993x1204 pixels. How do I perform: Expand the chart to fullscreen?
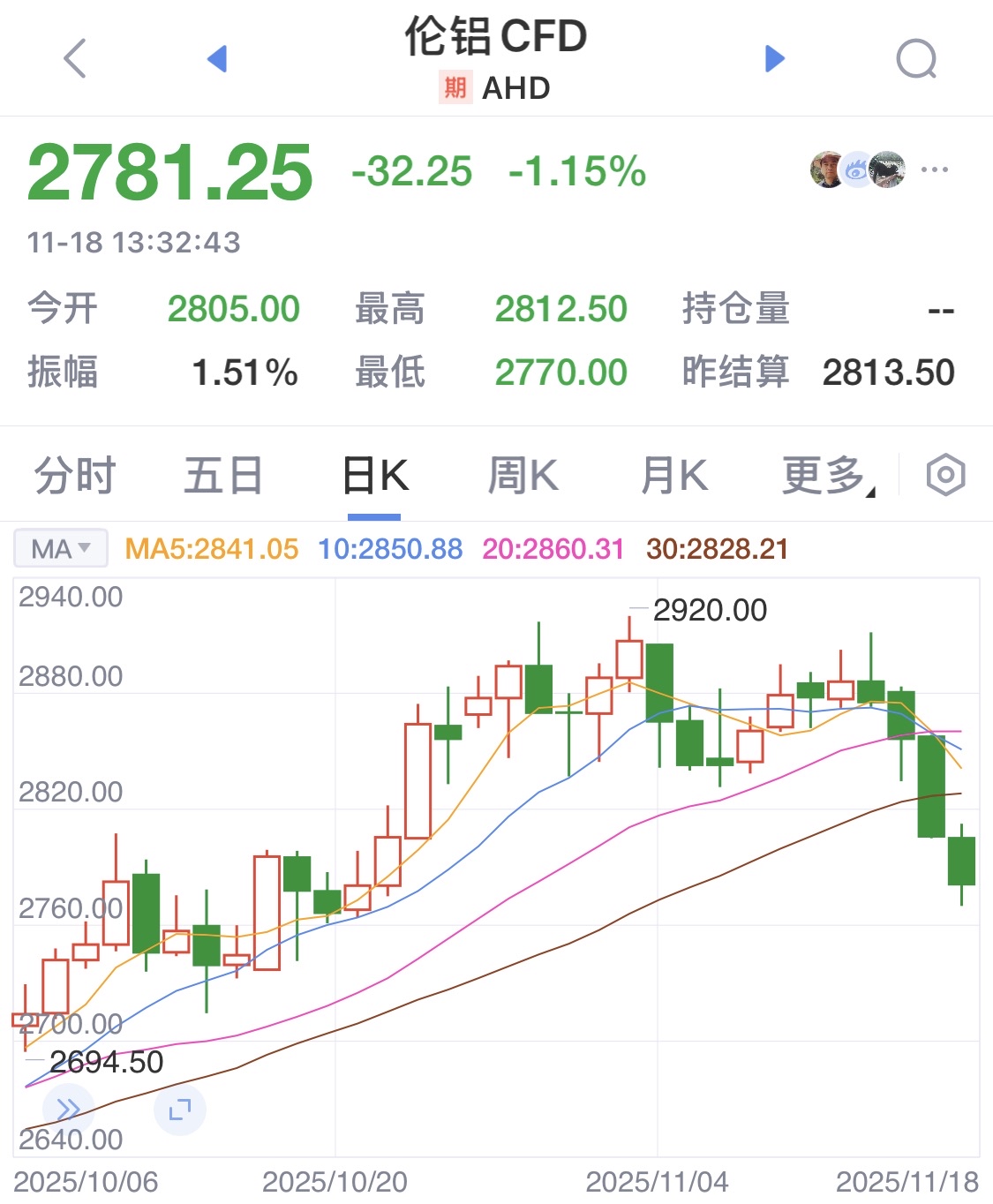click(180, 1110)
